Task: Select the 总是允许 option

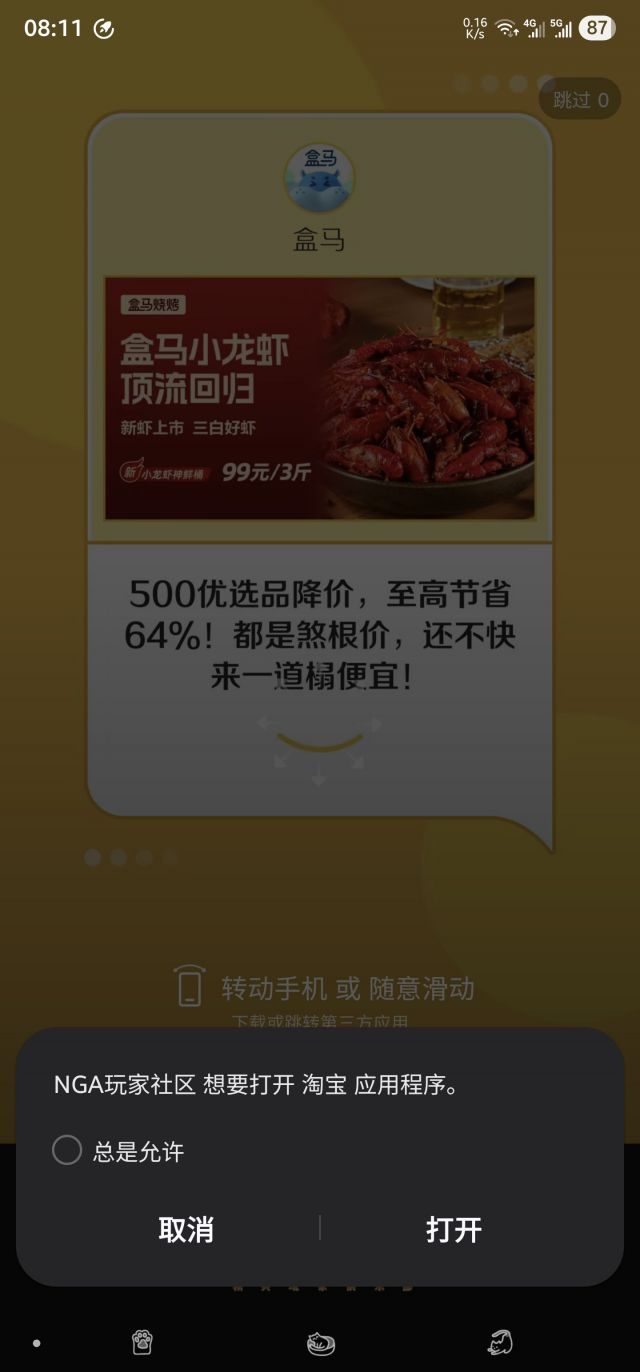Action: (x=67, y=1151)
